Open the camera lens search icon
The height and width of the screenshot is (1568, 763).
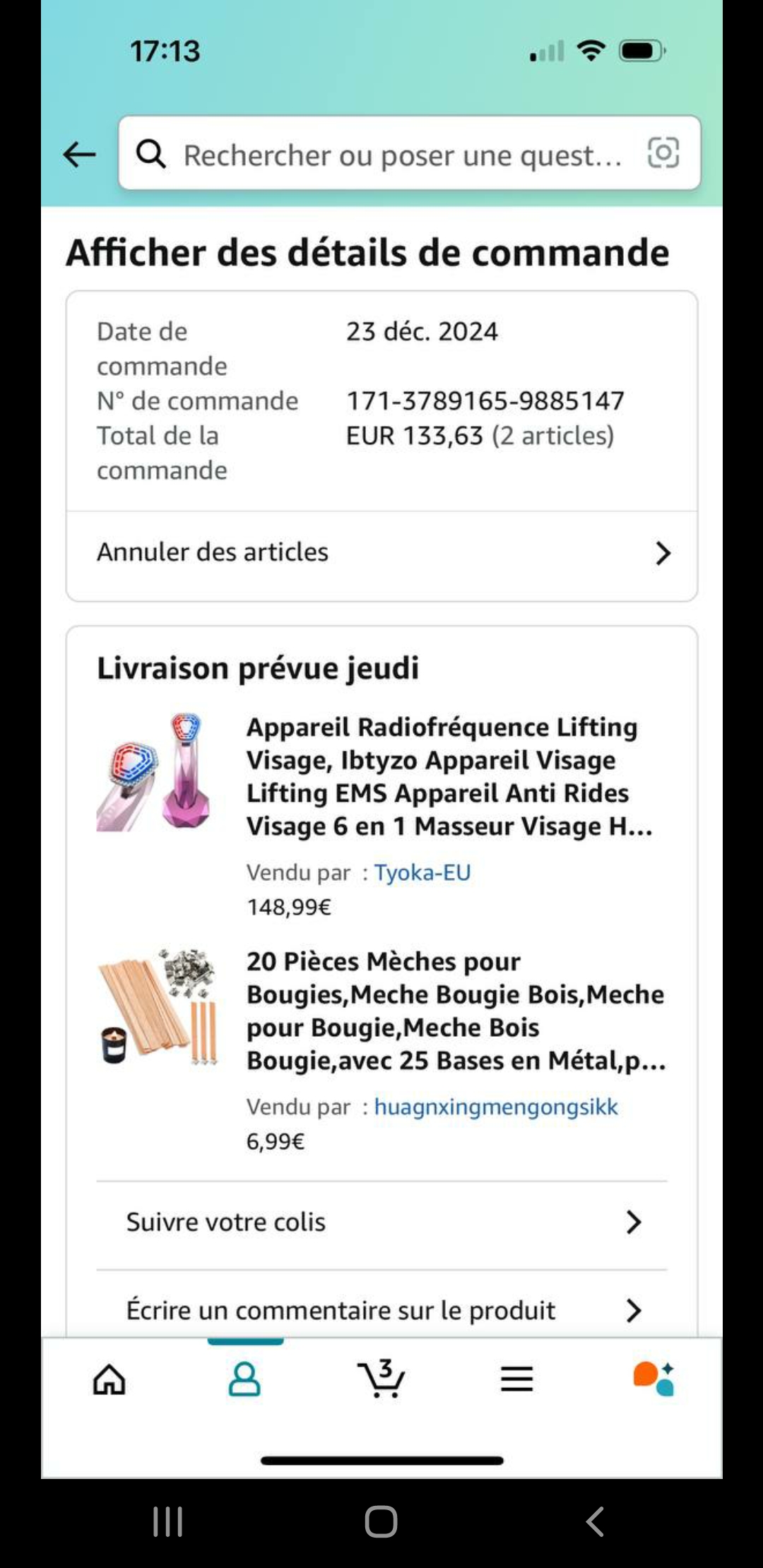click(x=663, y=153)
